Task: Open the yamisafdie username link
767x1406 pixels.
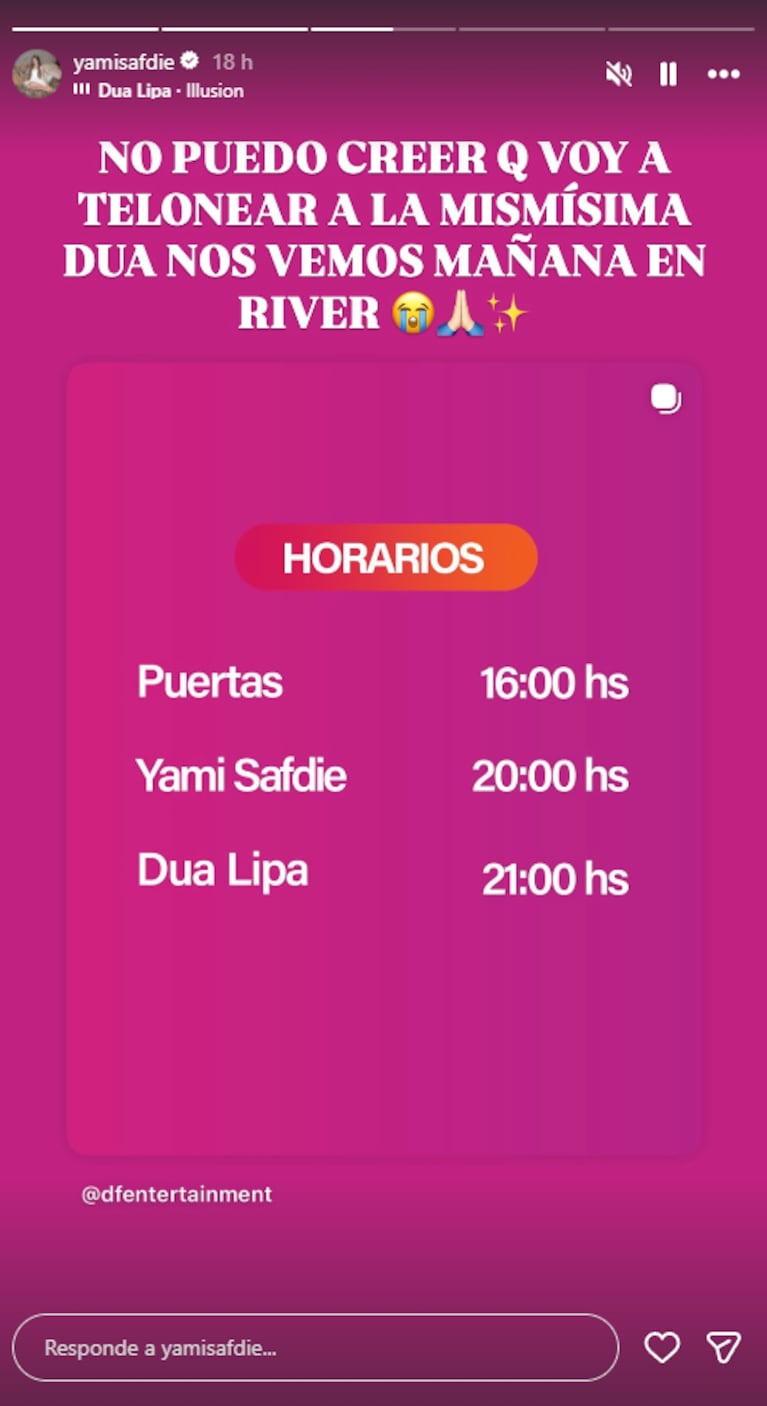Action: 123,62
